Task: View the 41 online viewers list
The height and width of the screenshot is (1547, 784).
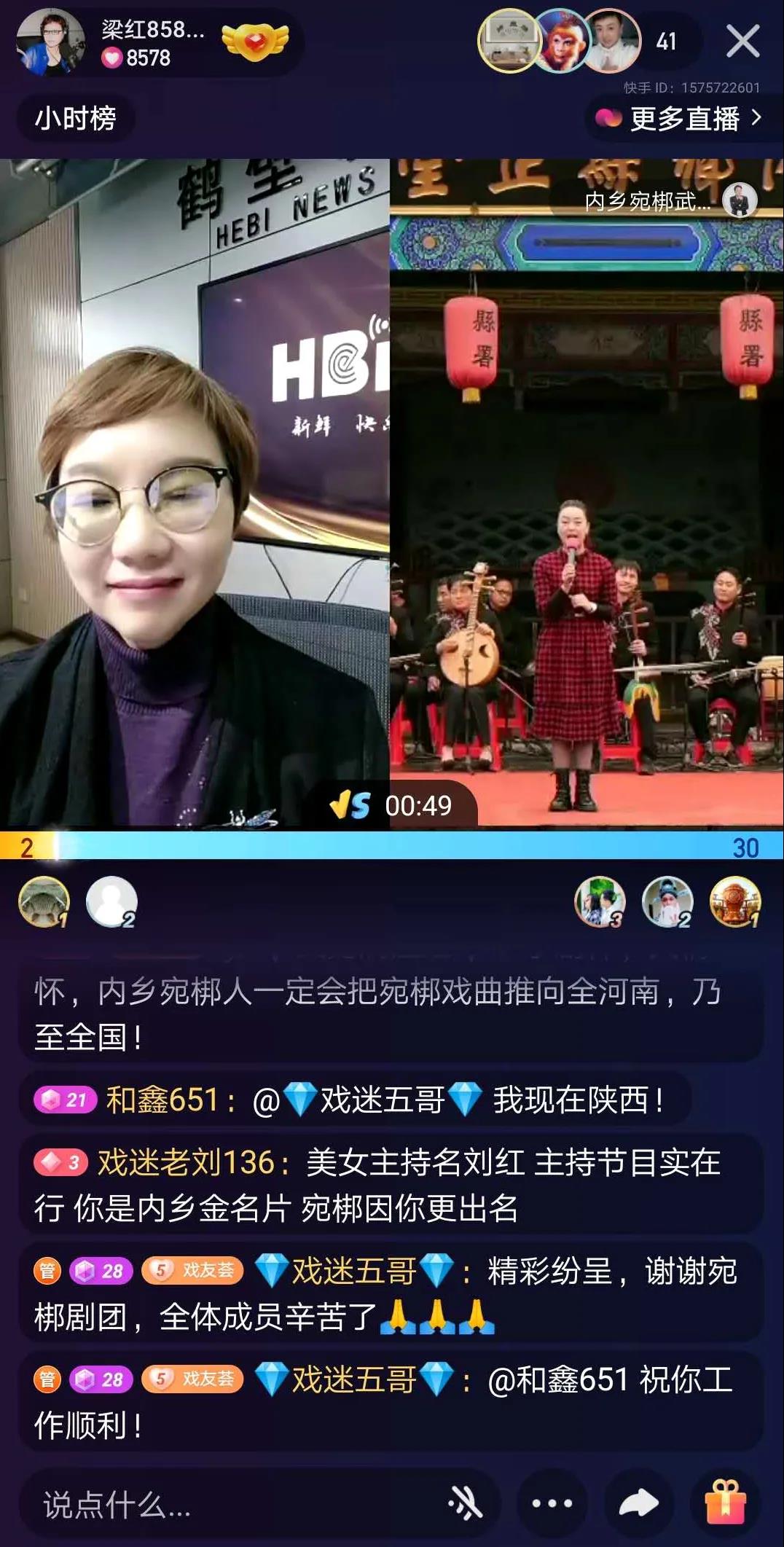Action: click(666, 42)
